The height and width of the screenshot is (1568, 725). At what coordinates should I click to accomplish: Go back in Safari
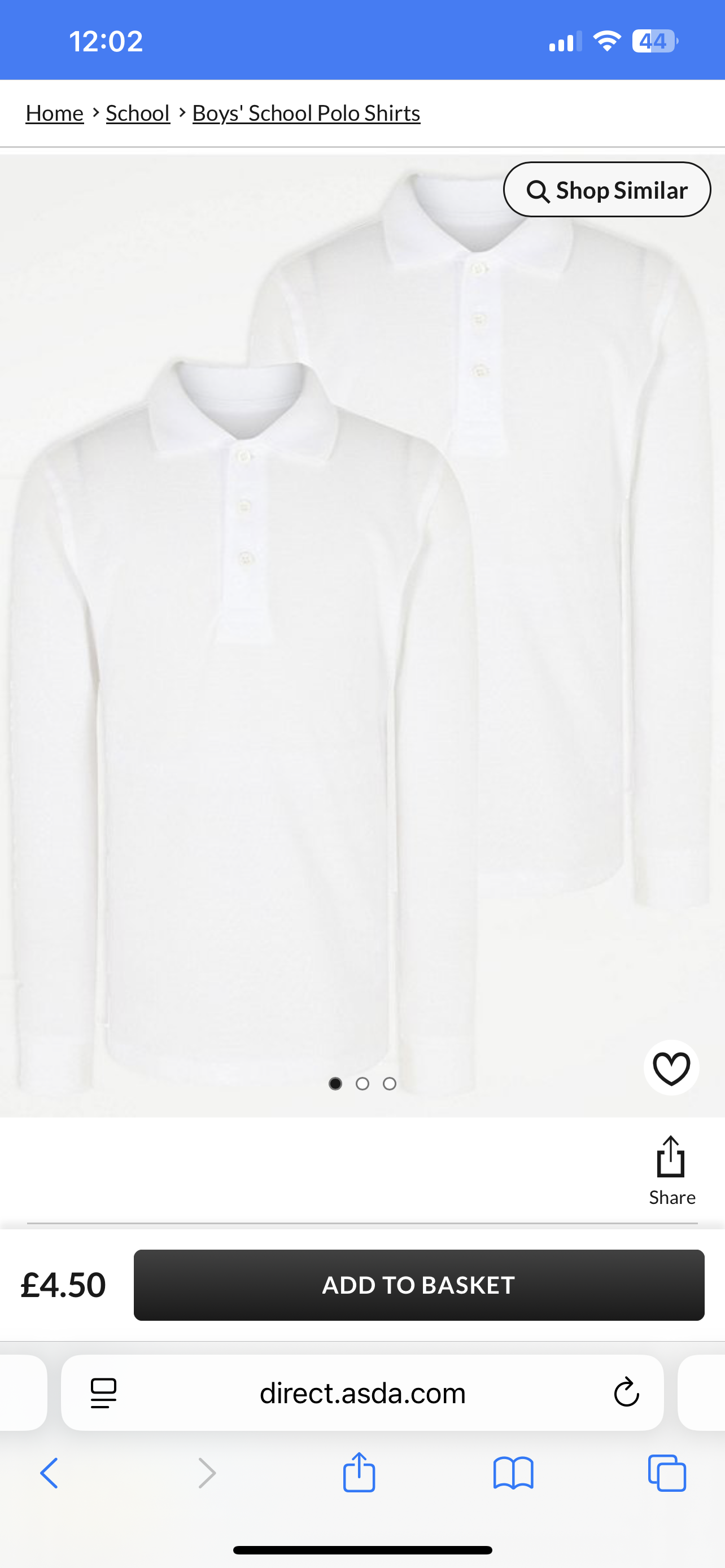tap(49, 1474)
